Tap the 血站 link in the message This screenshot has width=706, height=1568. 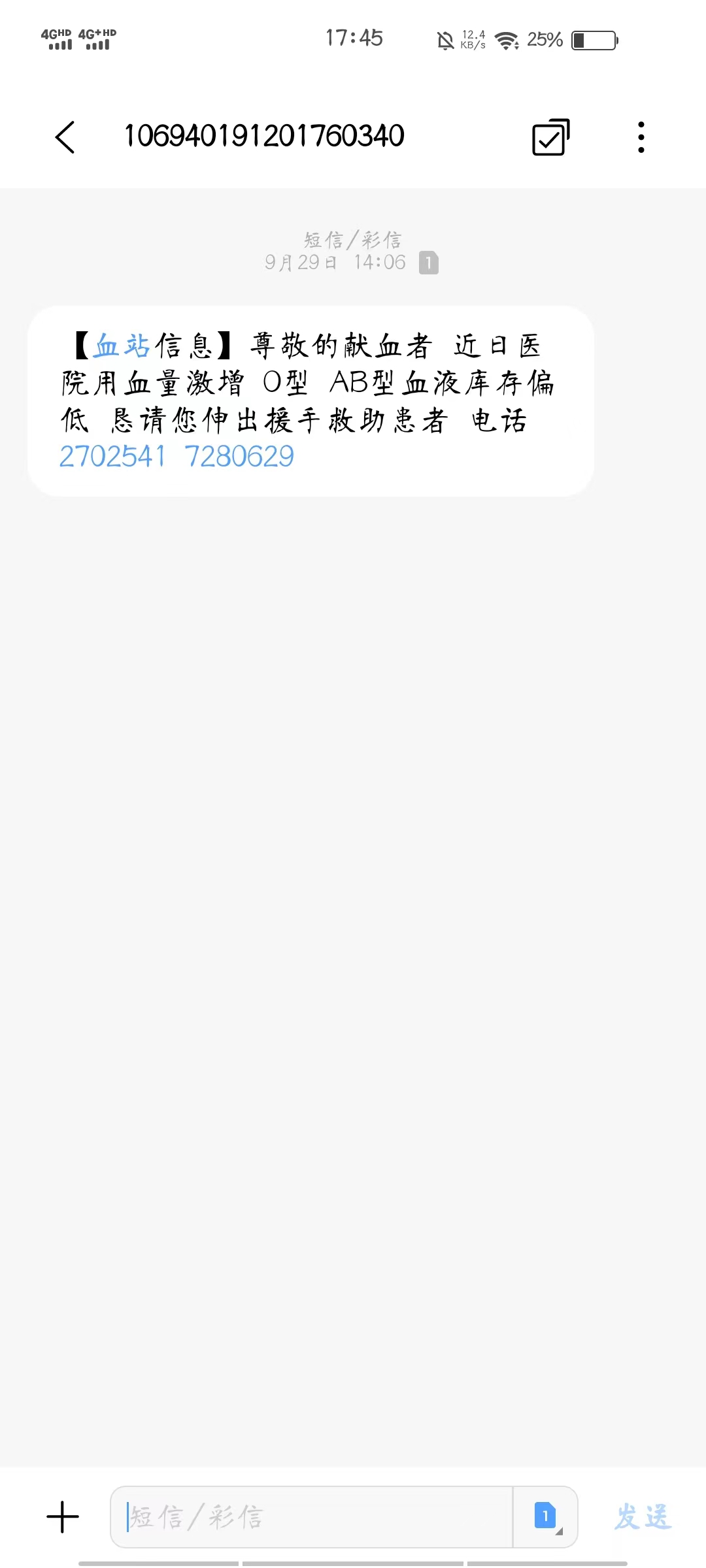click(x=122, y=346)
